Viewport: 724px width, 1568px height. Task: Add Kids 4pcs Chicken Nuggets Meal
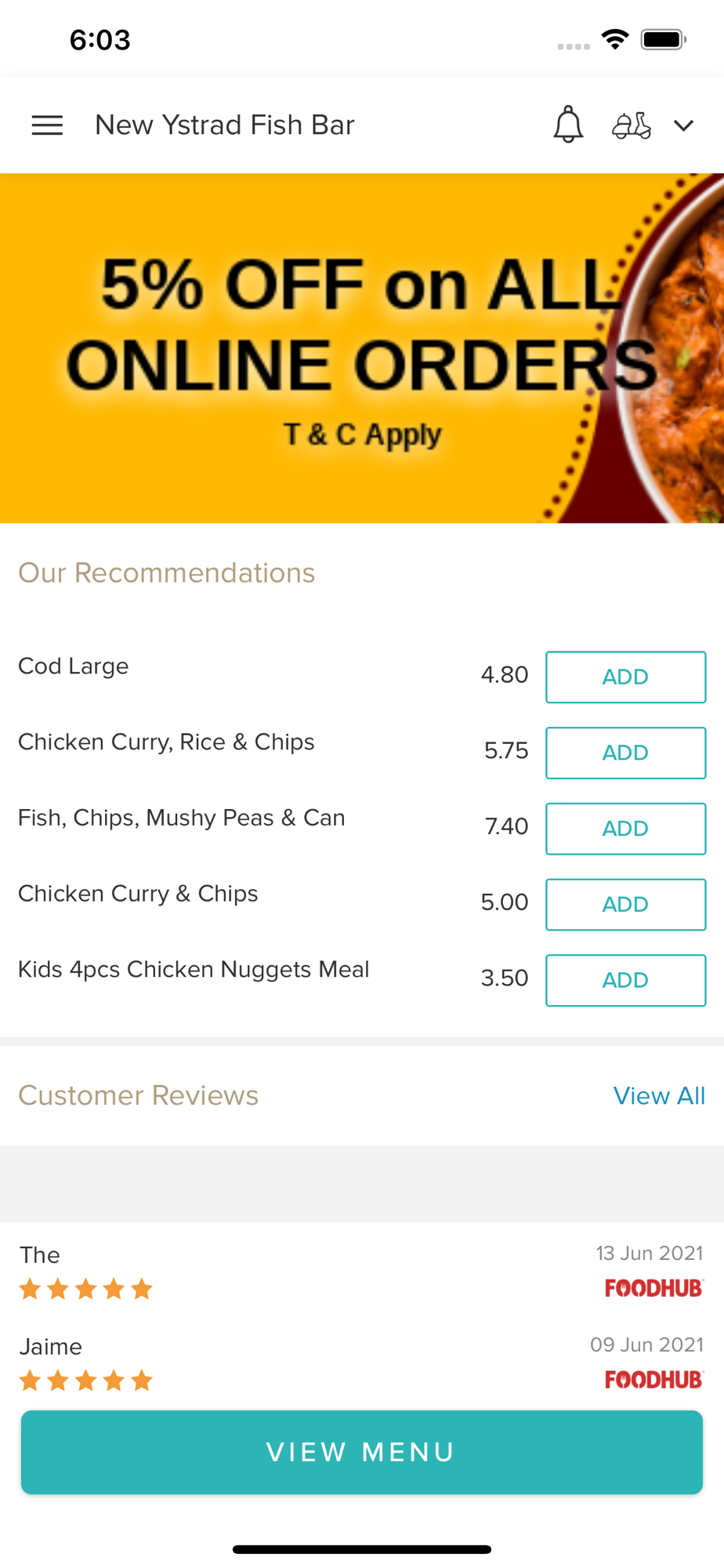(x=625, y=980)
